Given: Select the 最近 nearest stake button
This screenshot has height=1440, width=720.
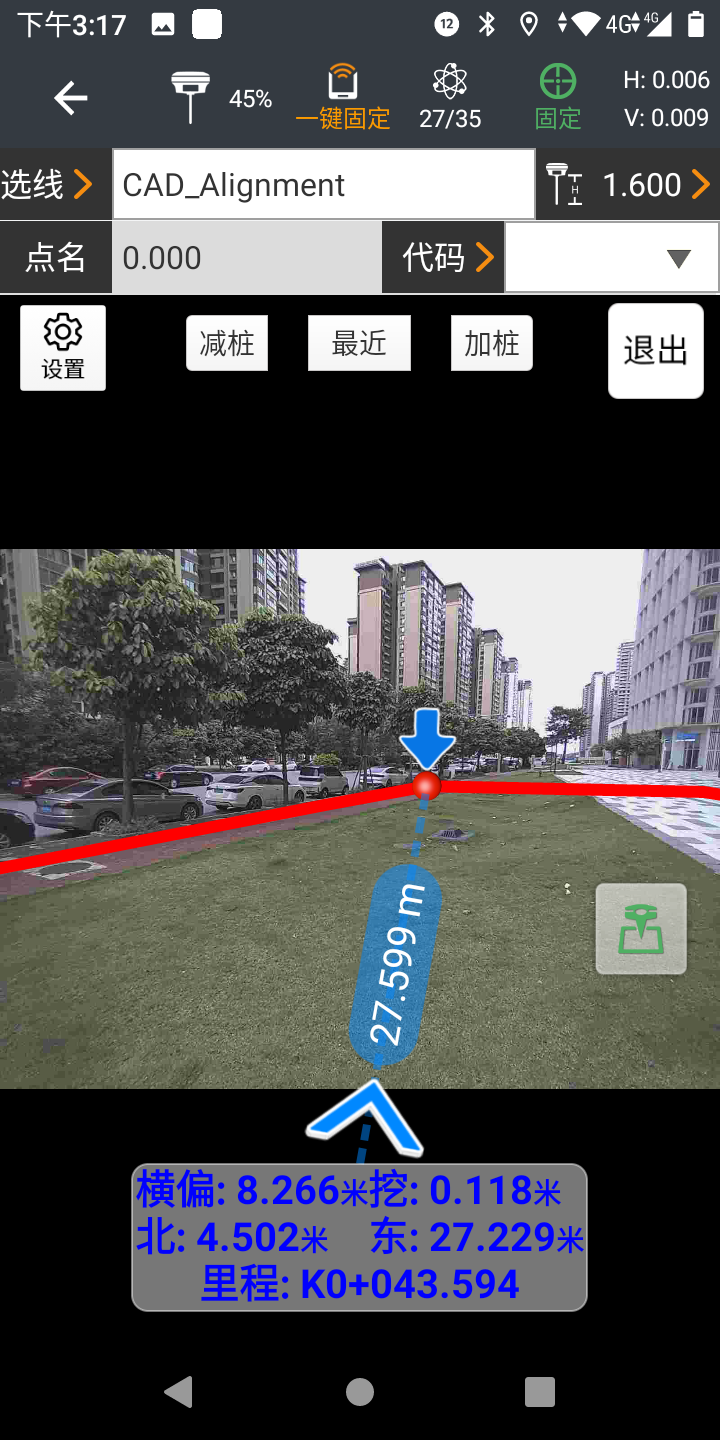Looking at the screenshot, I should point(359,344).
